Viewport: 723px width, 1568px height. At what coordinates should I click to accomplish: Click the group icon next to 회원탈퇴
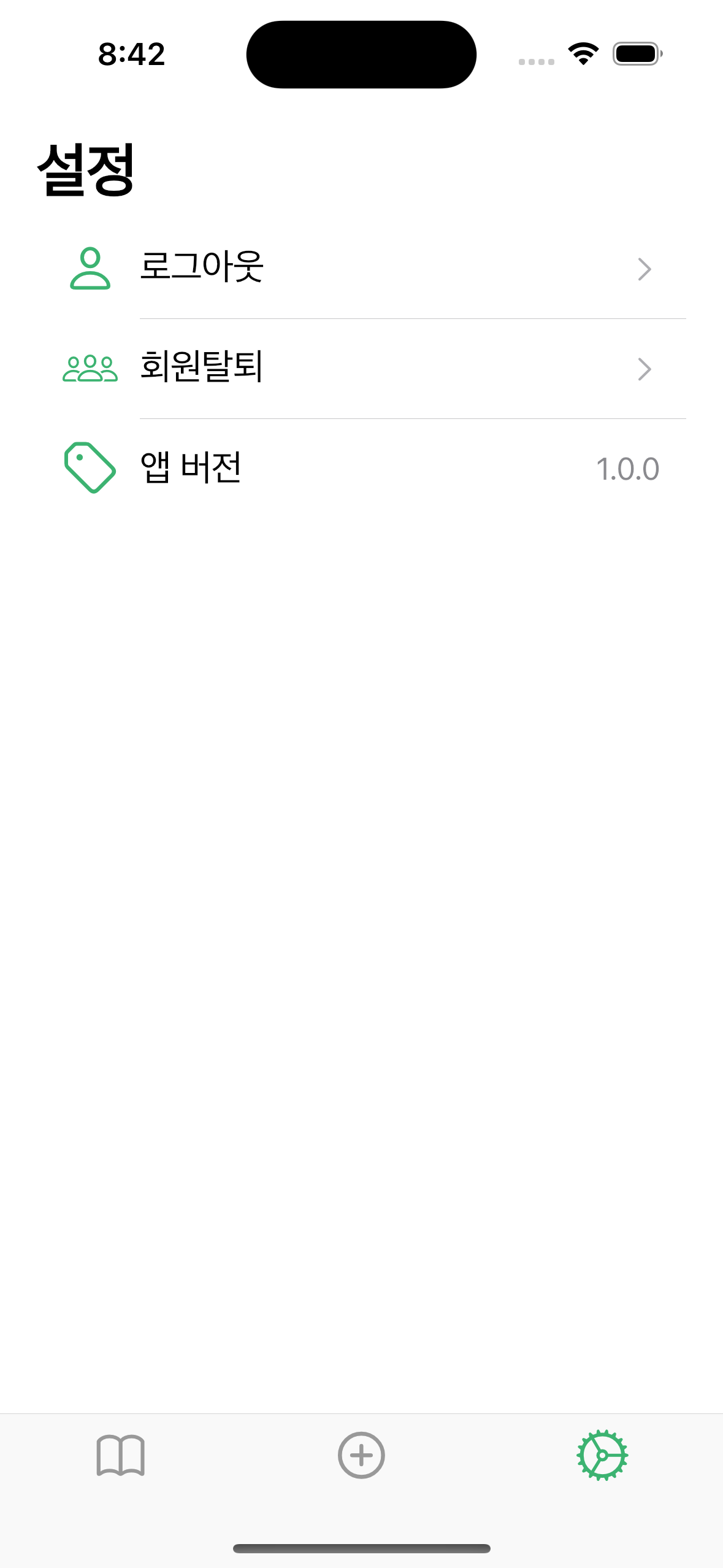coord(90,368)
